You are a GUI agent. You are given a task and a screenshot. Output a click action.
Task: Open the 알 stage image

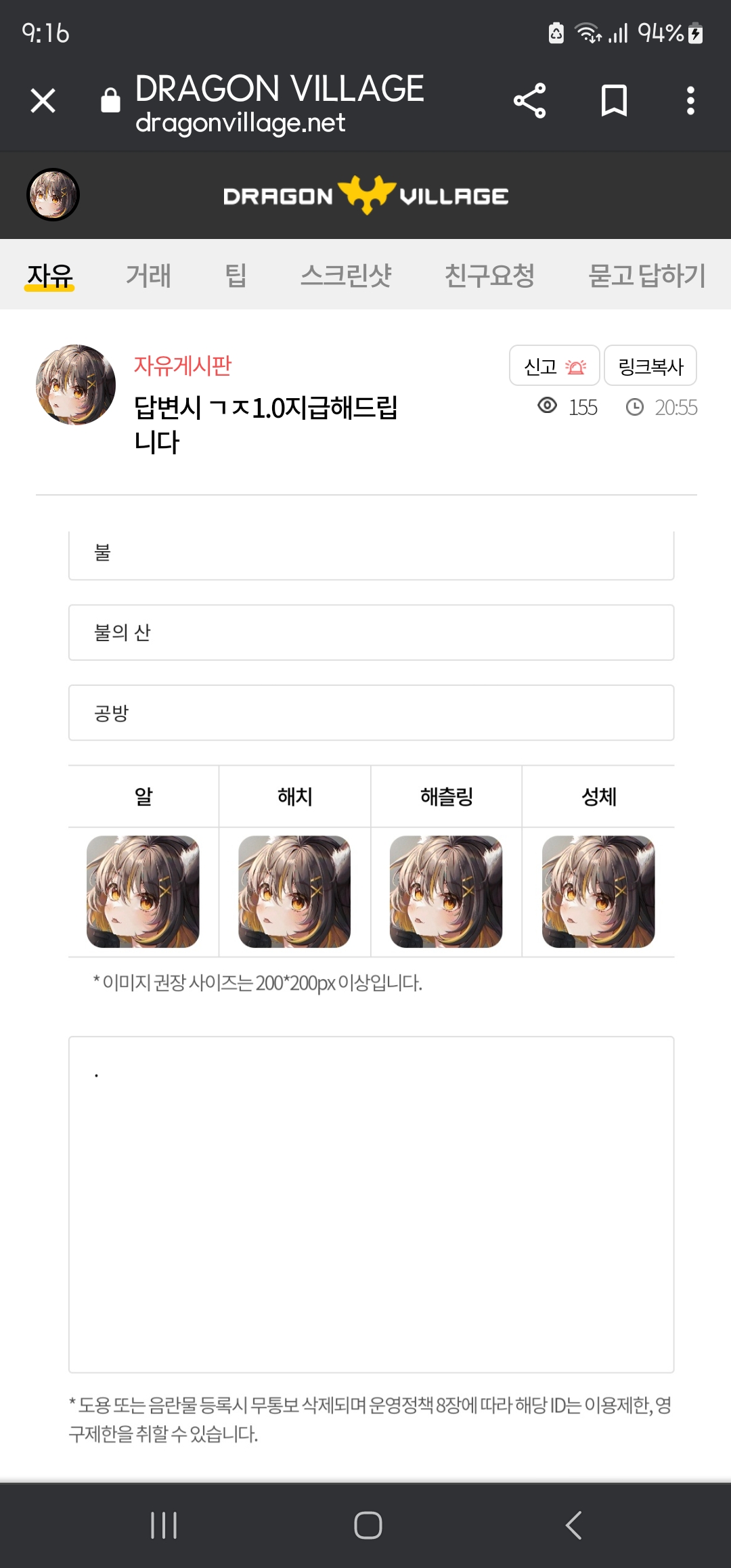143,892
